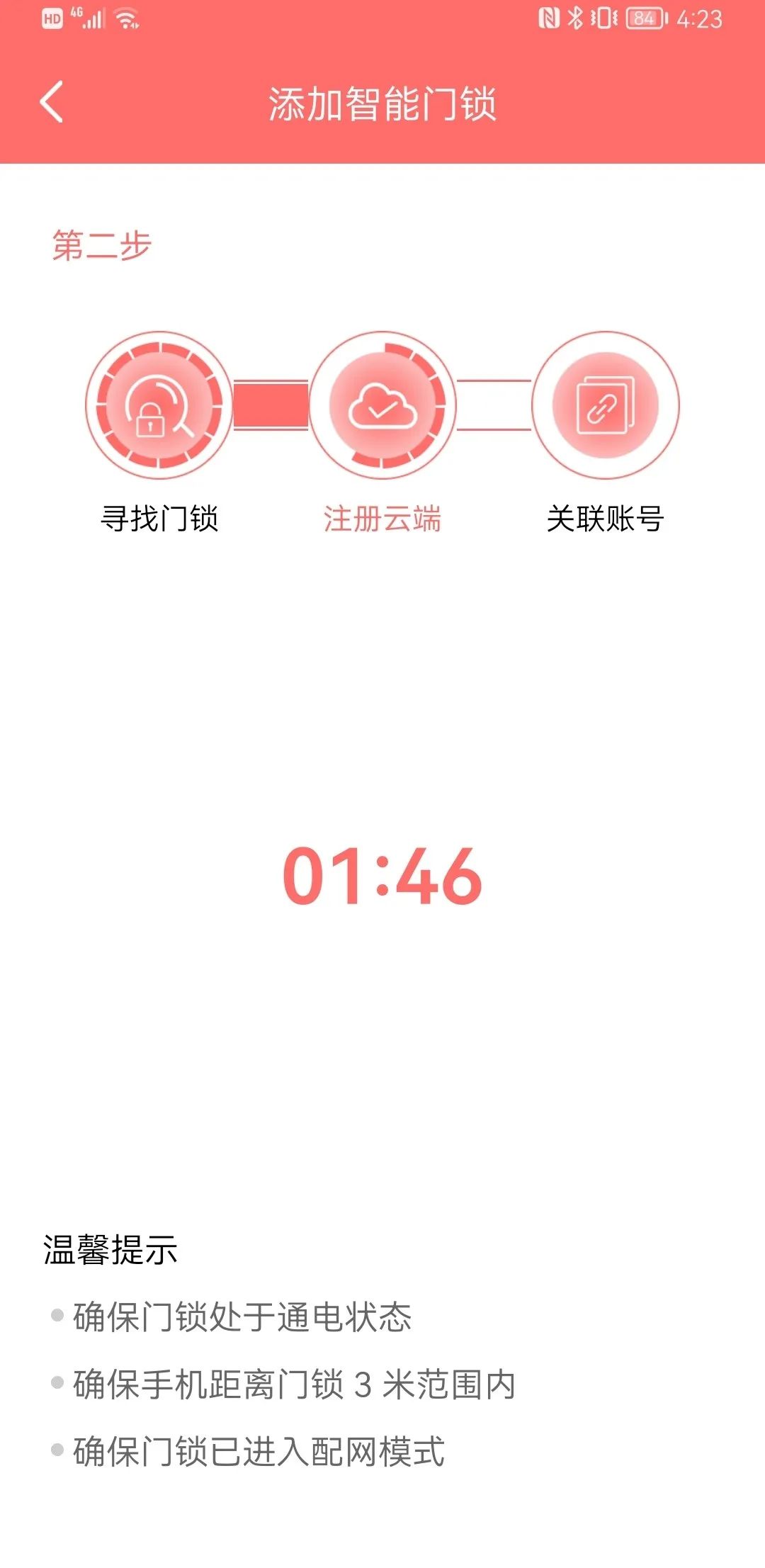Go back from the Add Smart Lock (添加智能门锁) screen

click(52, 102)
